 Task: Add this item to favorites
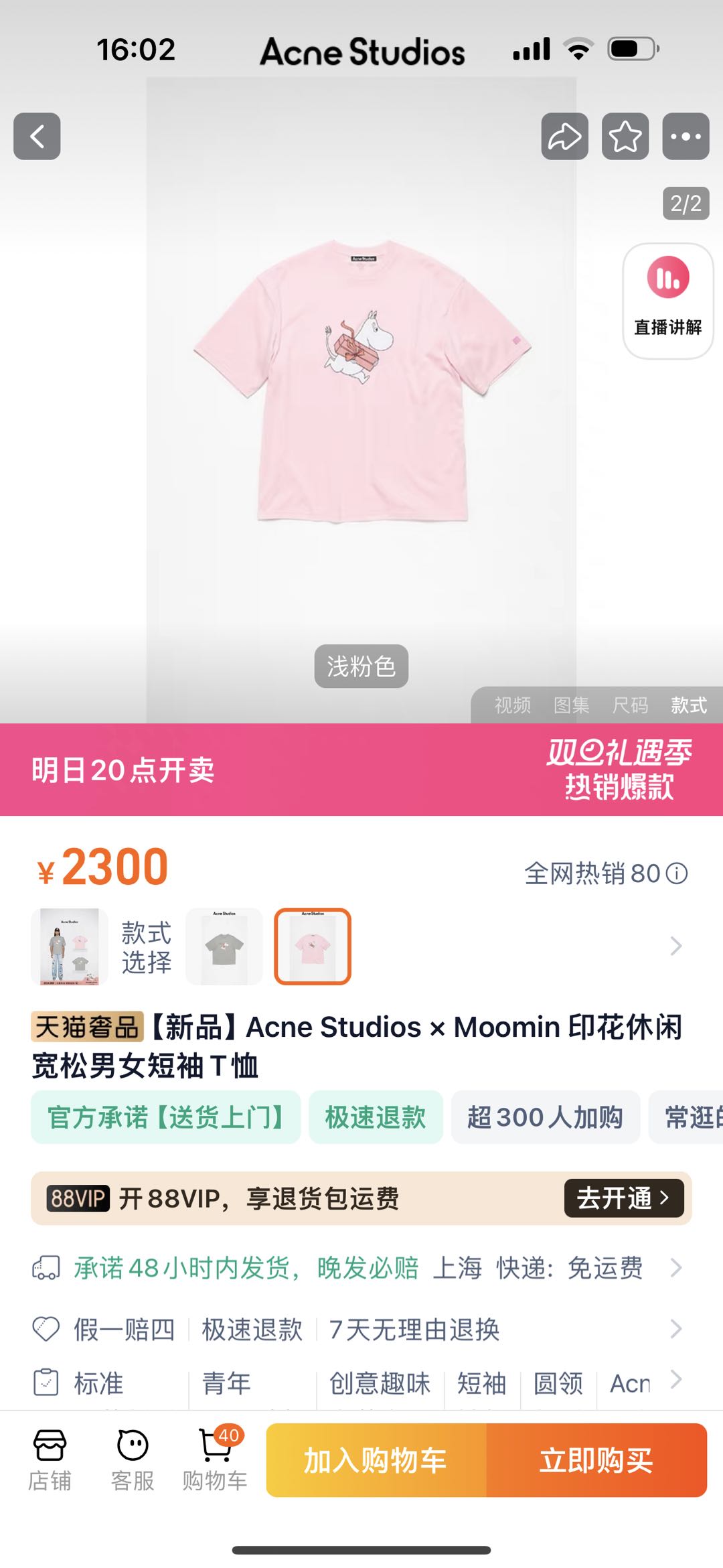point(625,137)
